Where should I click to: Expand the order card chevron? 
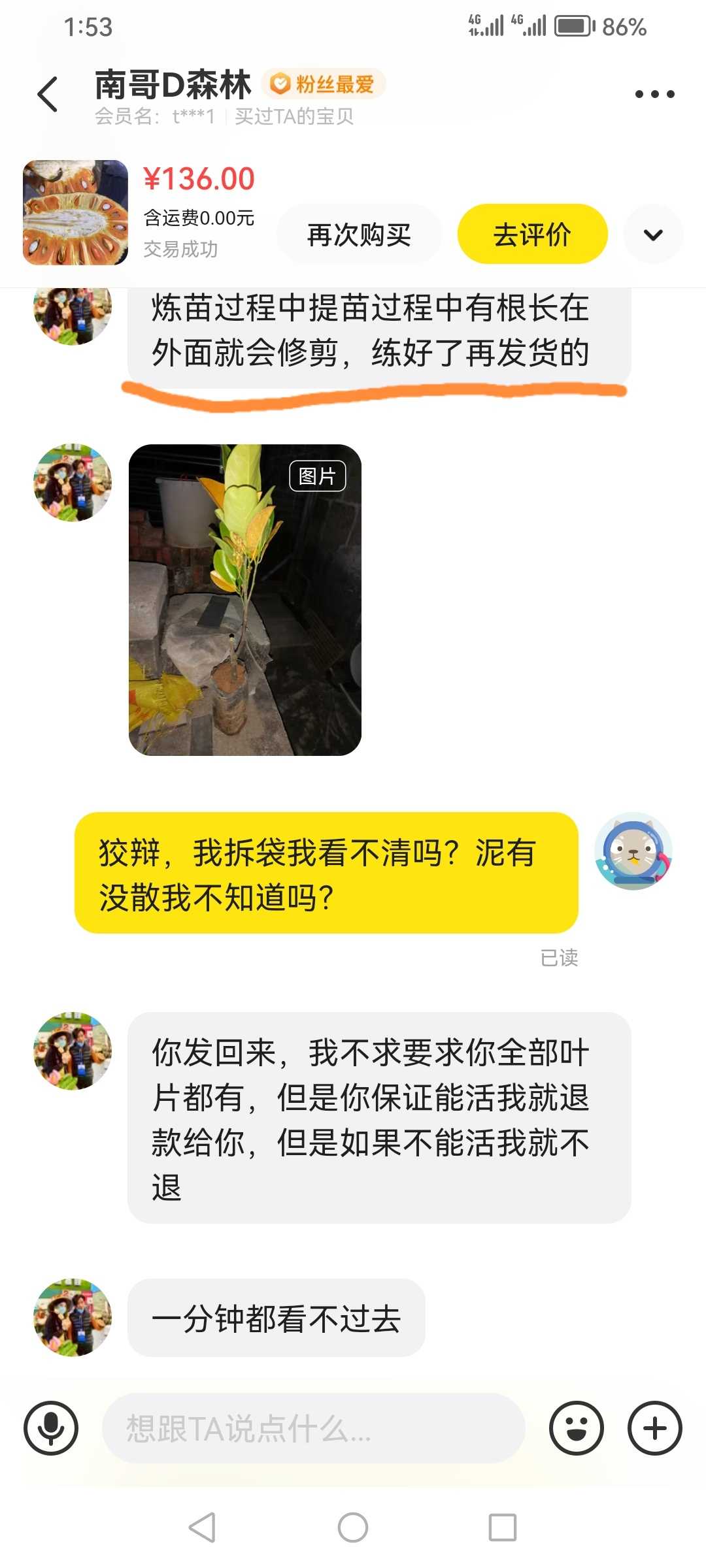653,235
